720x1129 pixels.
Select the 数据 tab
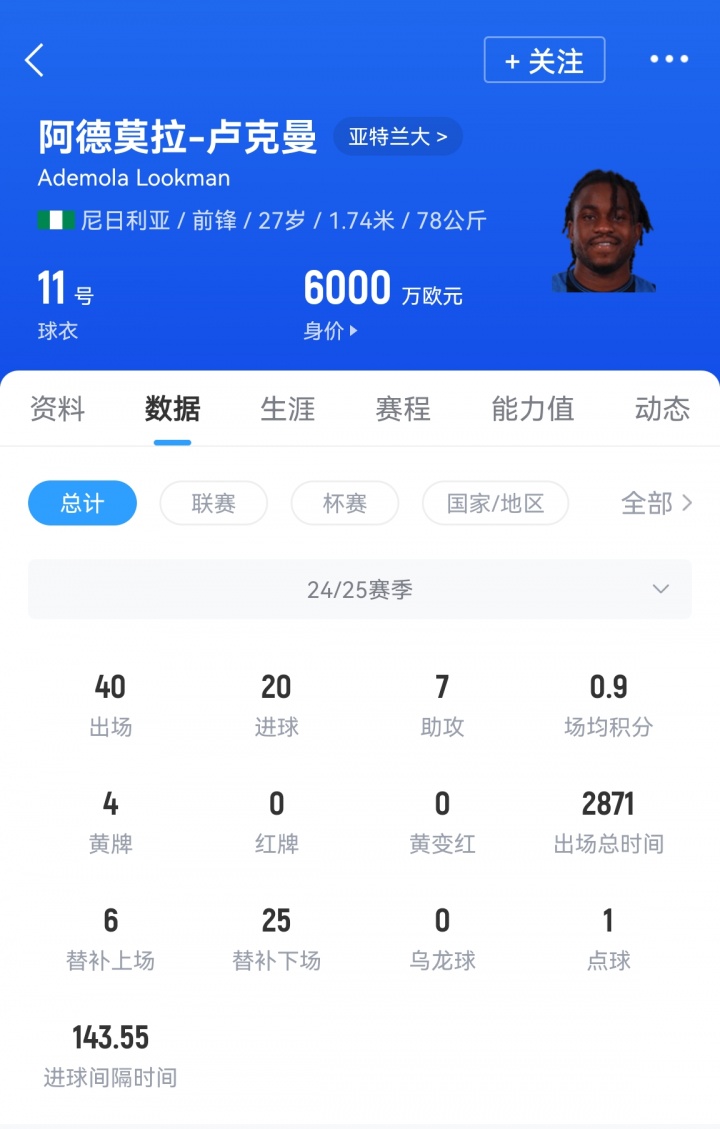pyautogui.click(x=172, y=409)
